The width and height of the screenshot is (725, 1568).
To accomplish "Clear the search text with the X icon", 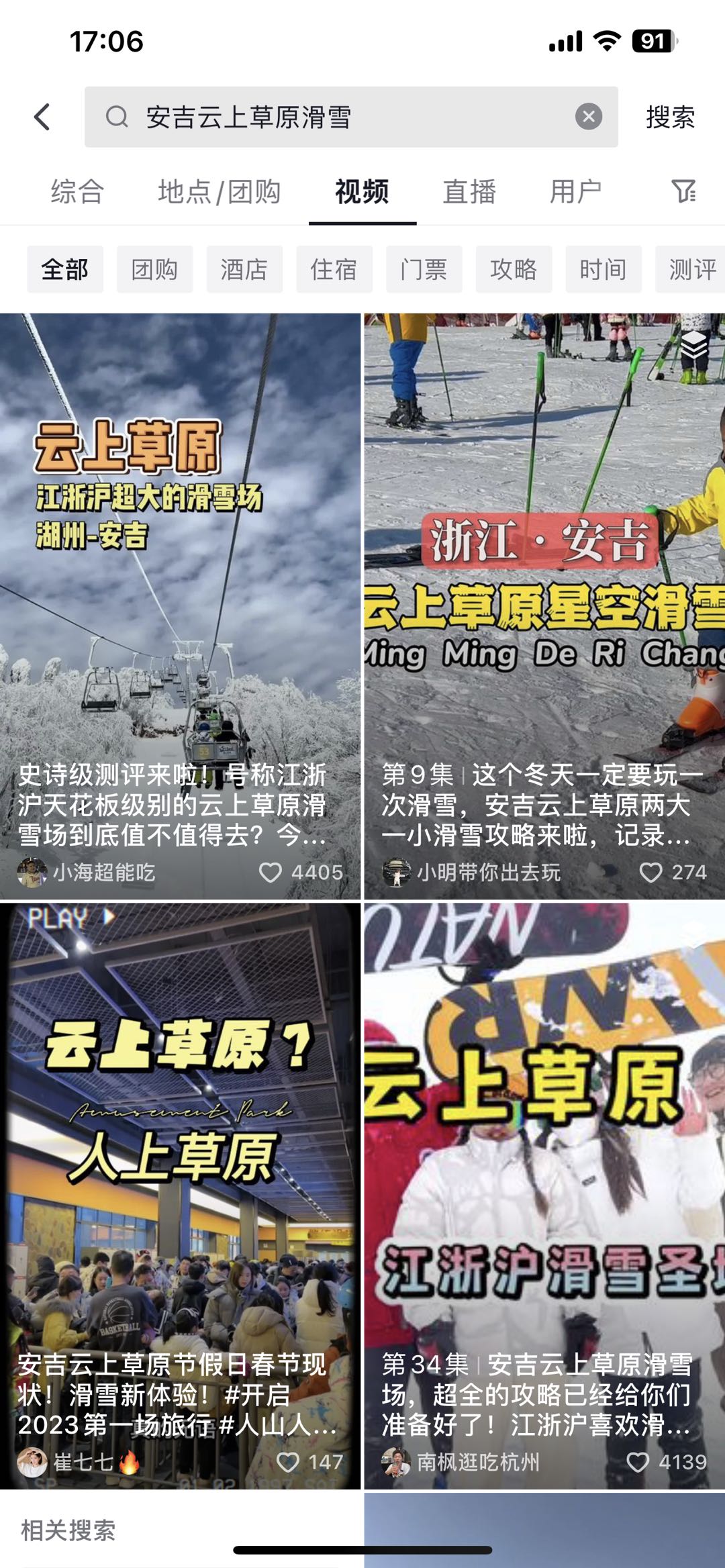I will tap(587, 115).
